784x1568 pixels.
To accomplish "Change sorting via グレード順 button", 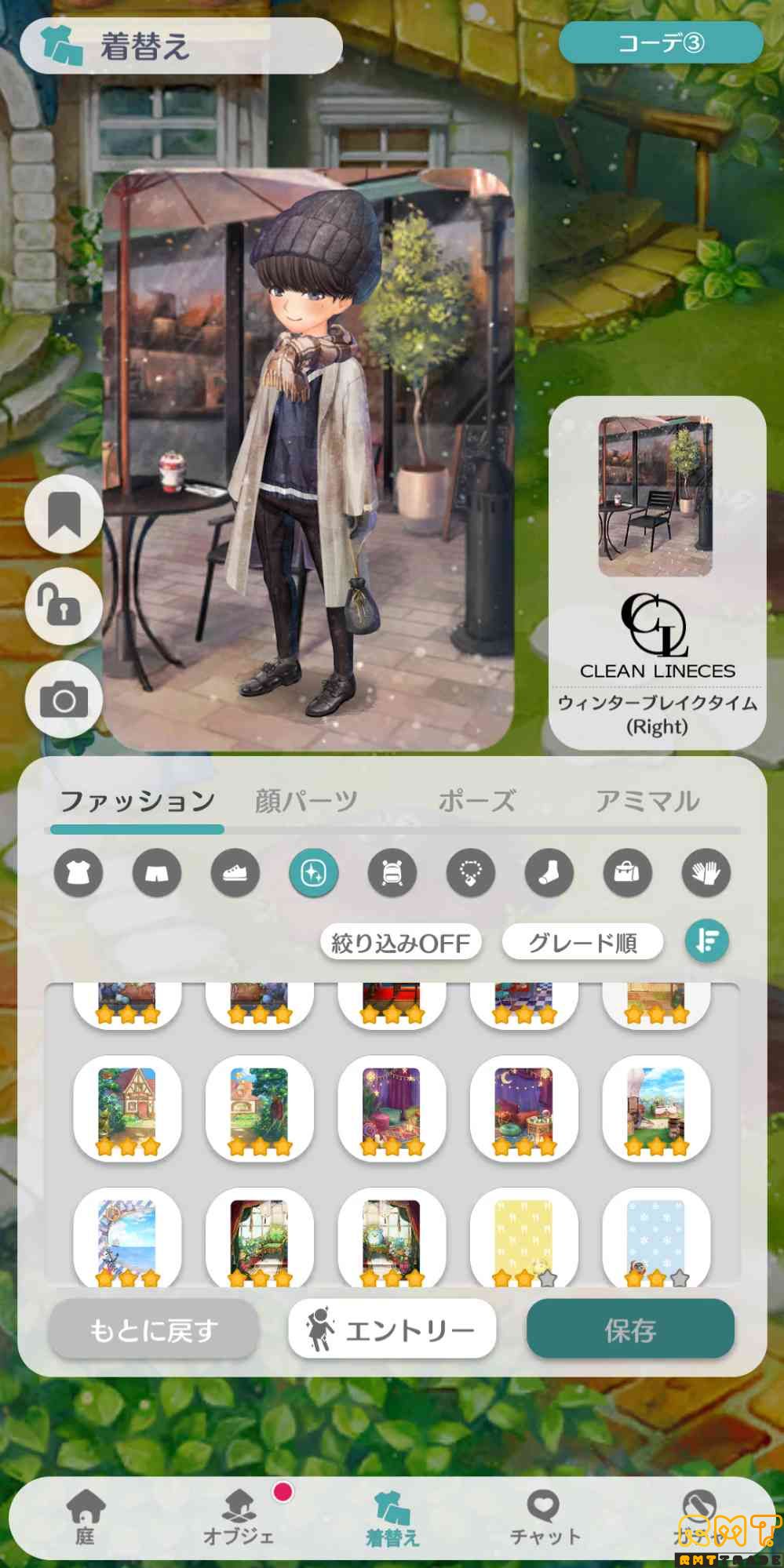I will [582, 942].
